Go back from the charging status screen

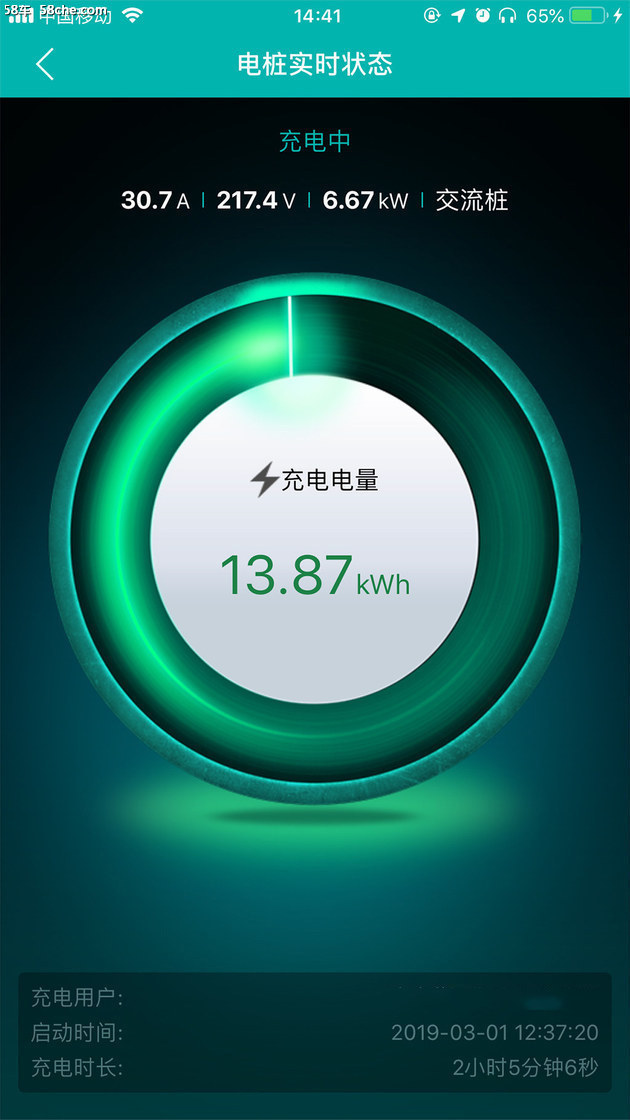click(x=45, y=65)
